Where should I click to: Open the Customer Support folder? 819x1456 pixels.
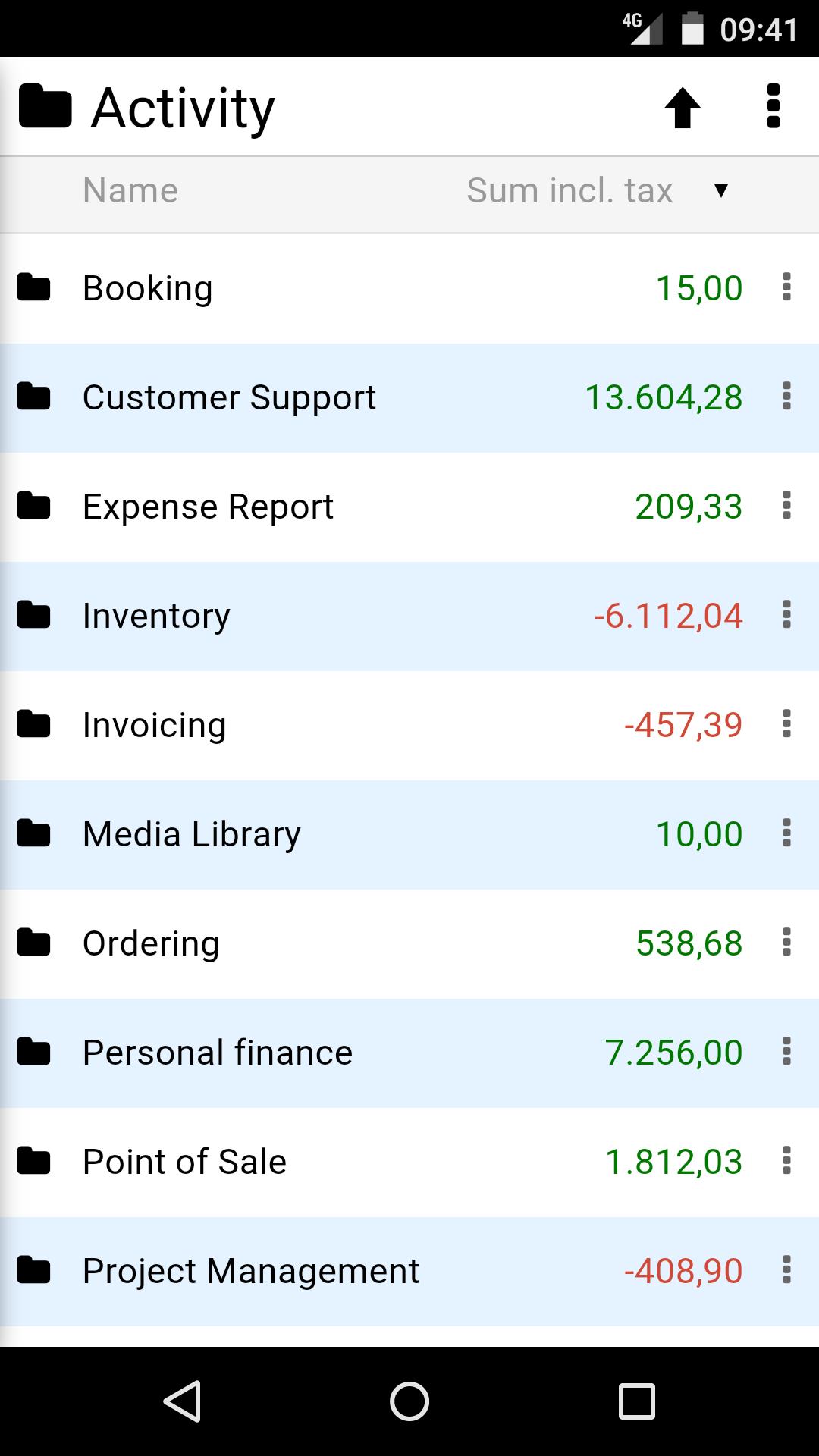coord(228,397)
